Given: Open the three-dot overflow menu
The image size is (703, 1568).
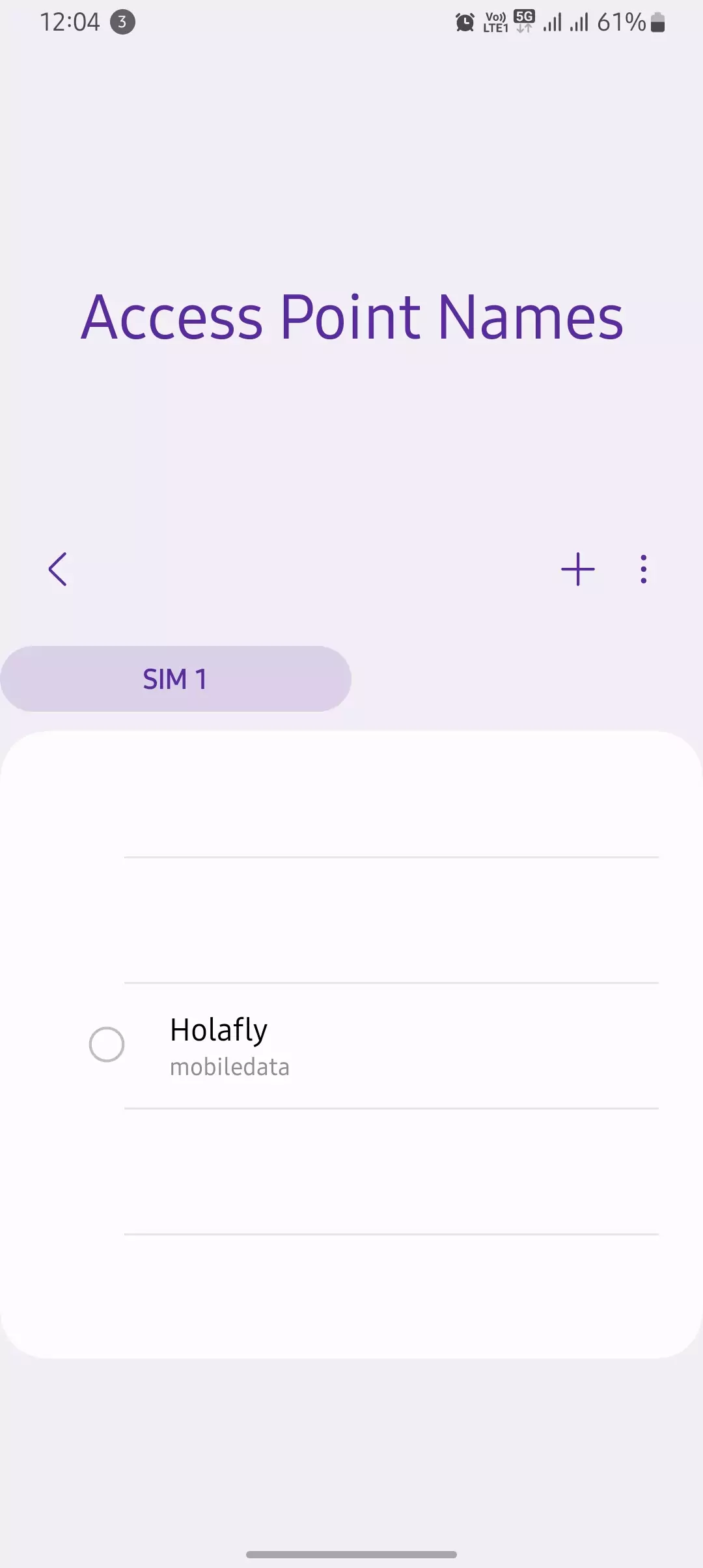Looking at the screenshot, I should (x=643, y=569).
